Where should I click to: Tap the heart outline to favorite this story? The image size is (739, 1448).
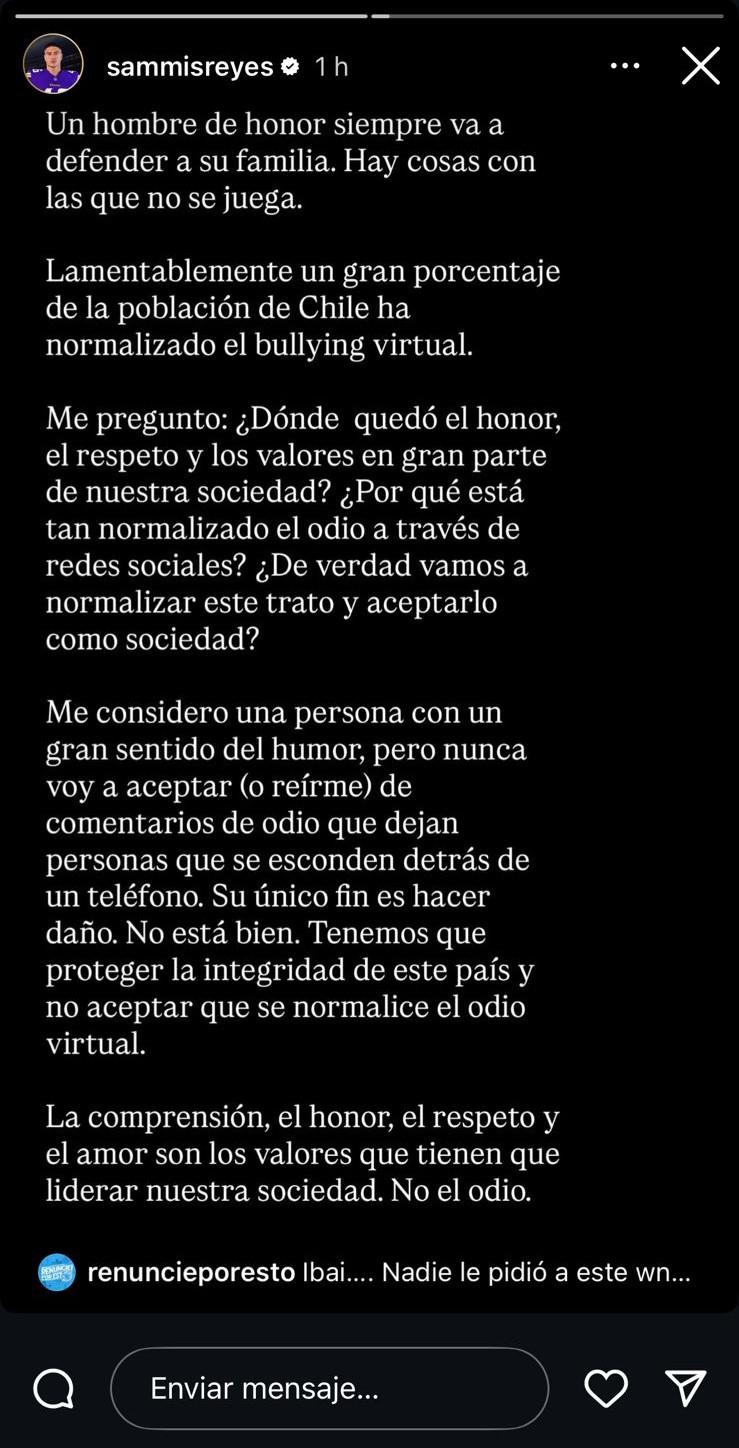click(x=606, y=1388)
